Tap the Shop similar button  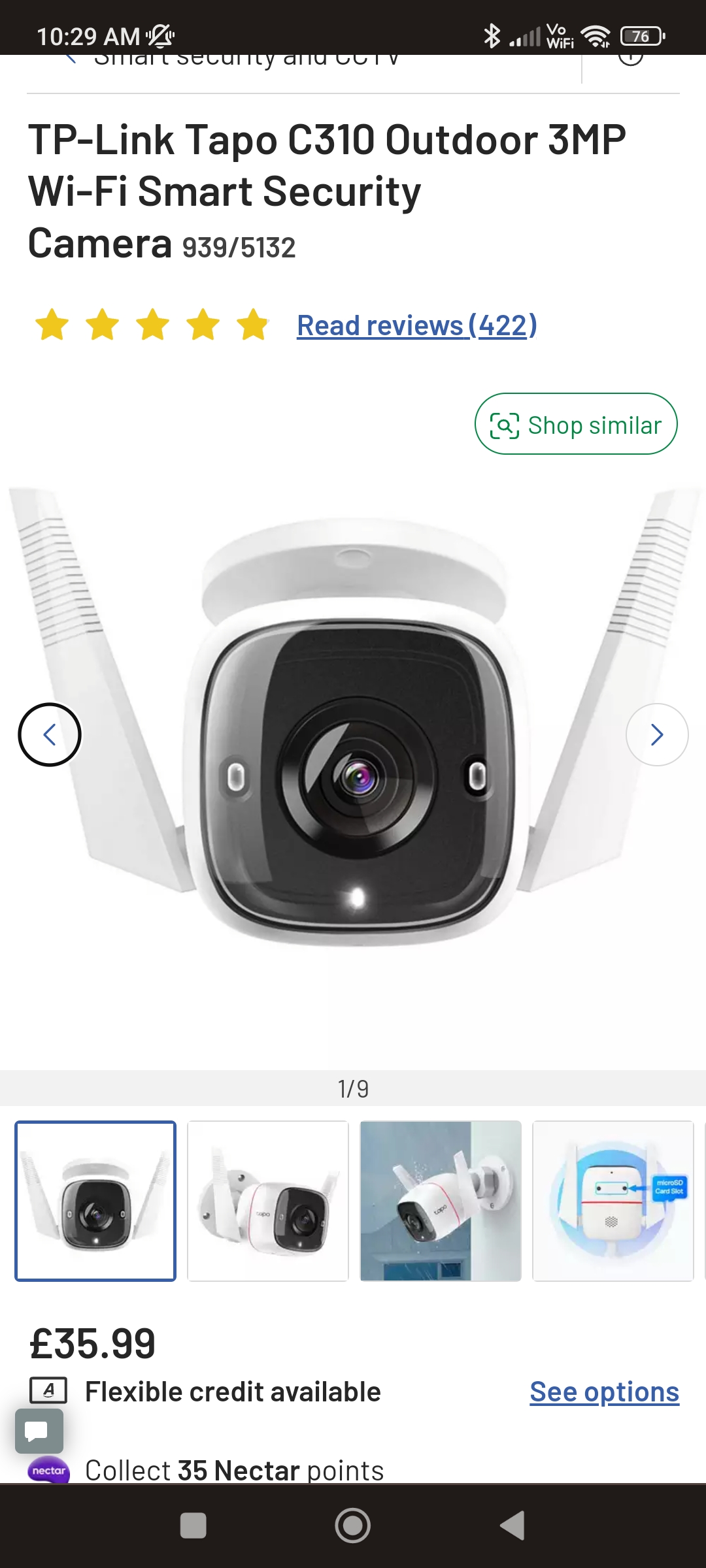(x=575, y=425)
